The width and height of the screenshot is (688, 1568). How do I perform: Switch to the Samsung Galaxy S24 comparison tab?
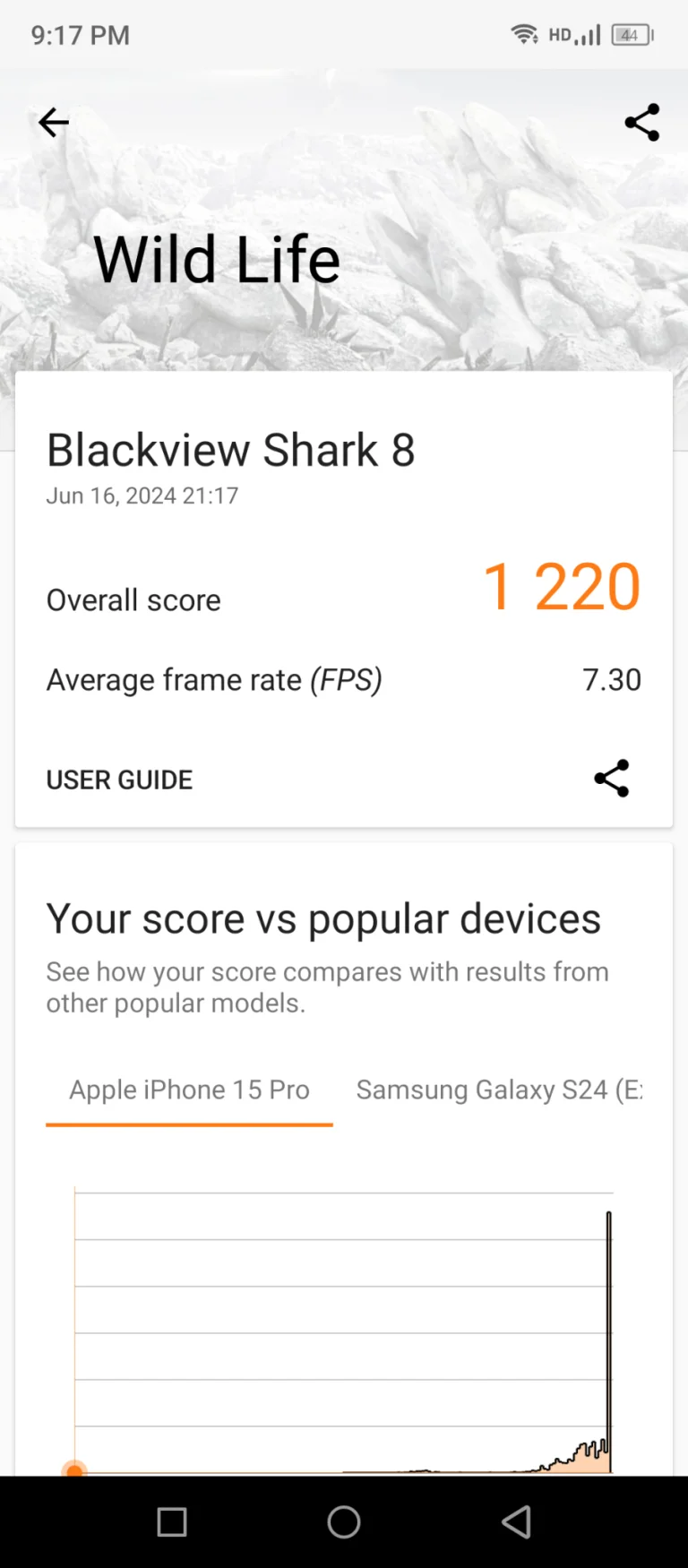[498, 1090]
